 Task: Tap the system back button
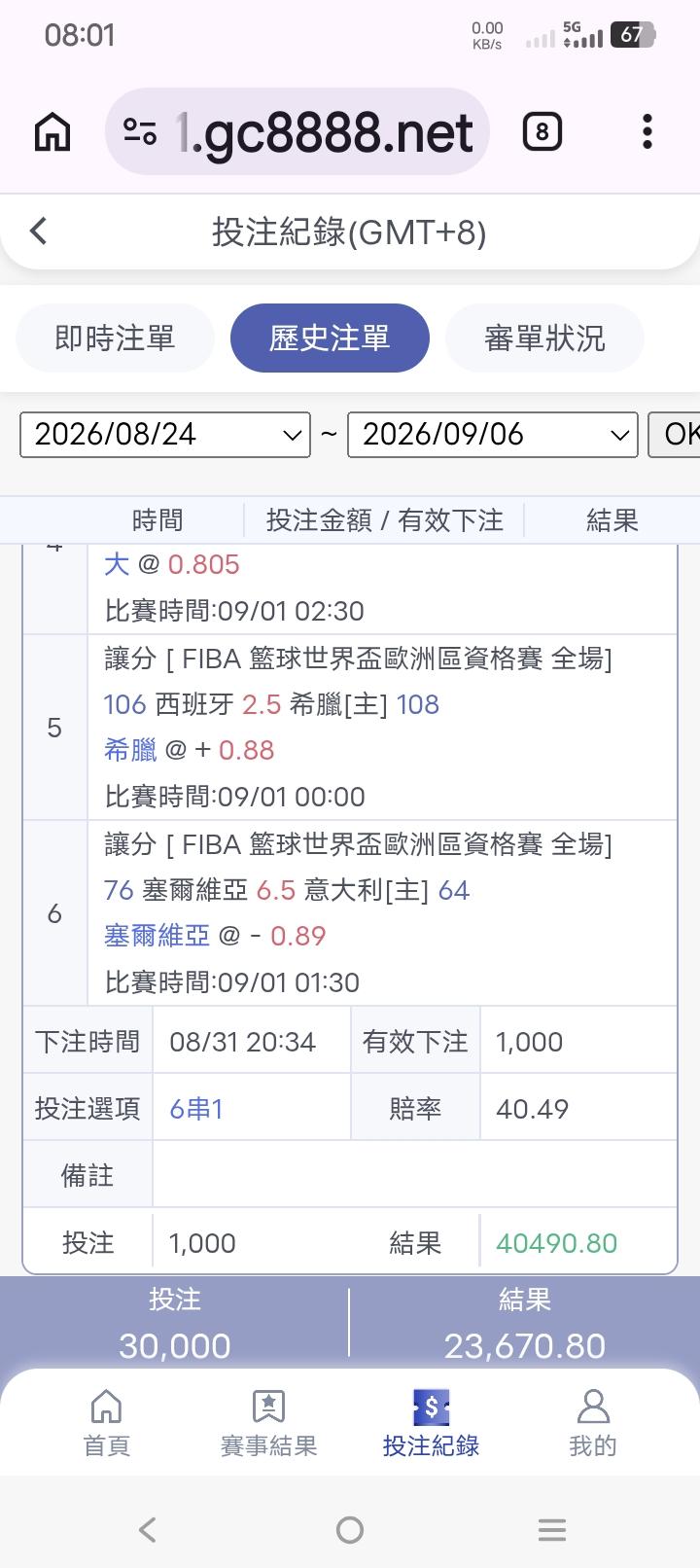tap(148, 1530)
